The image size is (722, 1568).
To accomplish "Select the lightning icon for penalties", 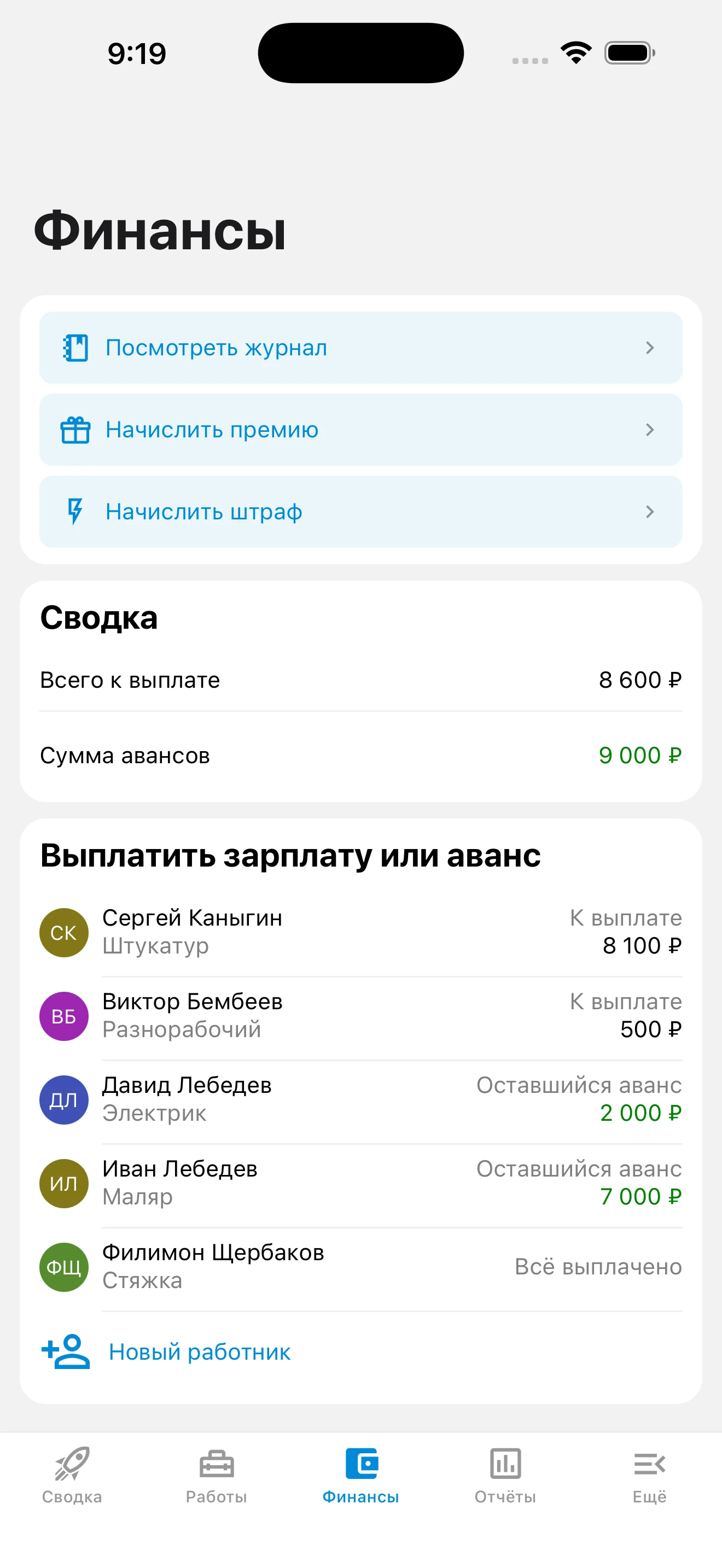I will click(x=75, y=512).
